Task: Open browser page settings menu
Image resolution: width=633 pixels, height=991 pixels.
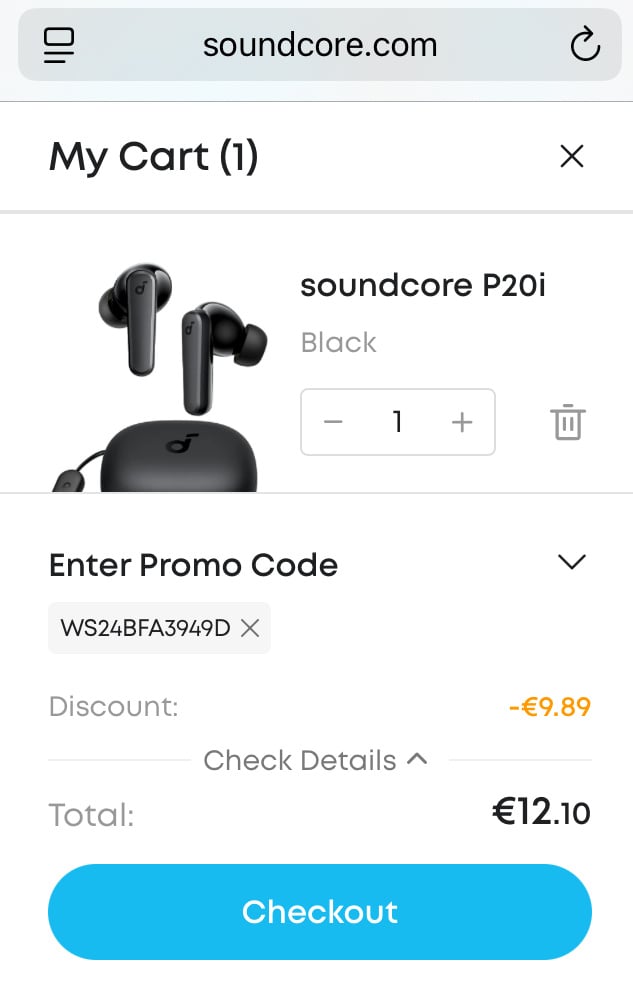Action: click(x=59, y=45)
